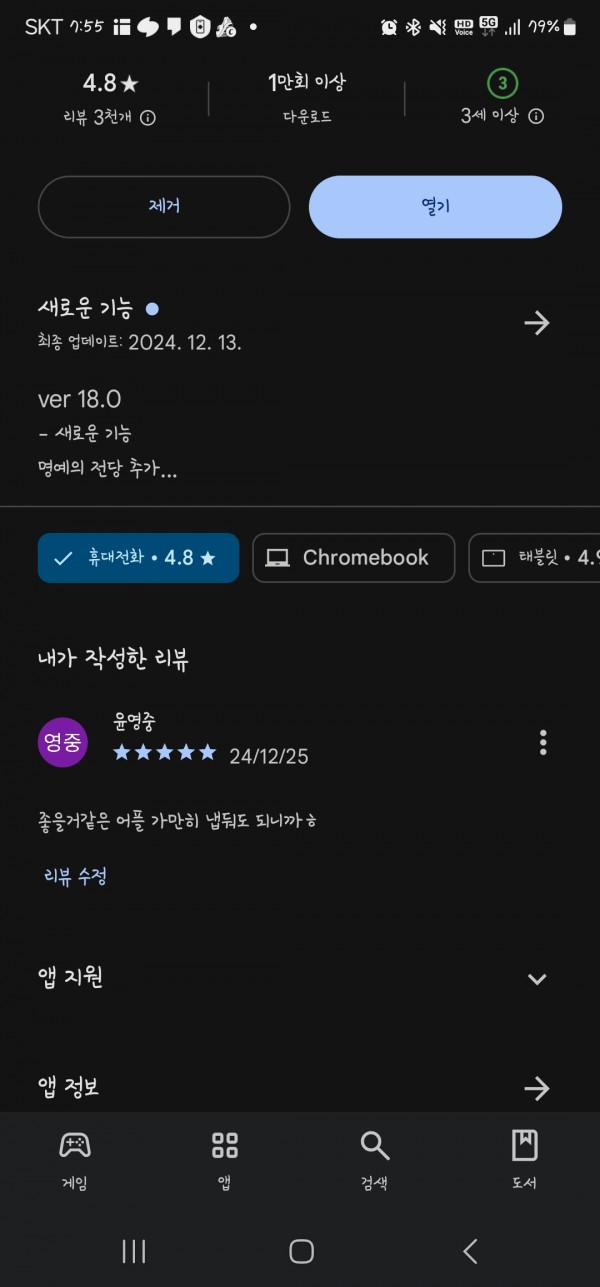Tap 리뷰 수정 to edit review
The height and width of the screenshot is (1287, 600).
[x=75, y=876]
